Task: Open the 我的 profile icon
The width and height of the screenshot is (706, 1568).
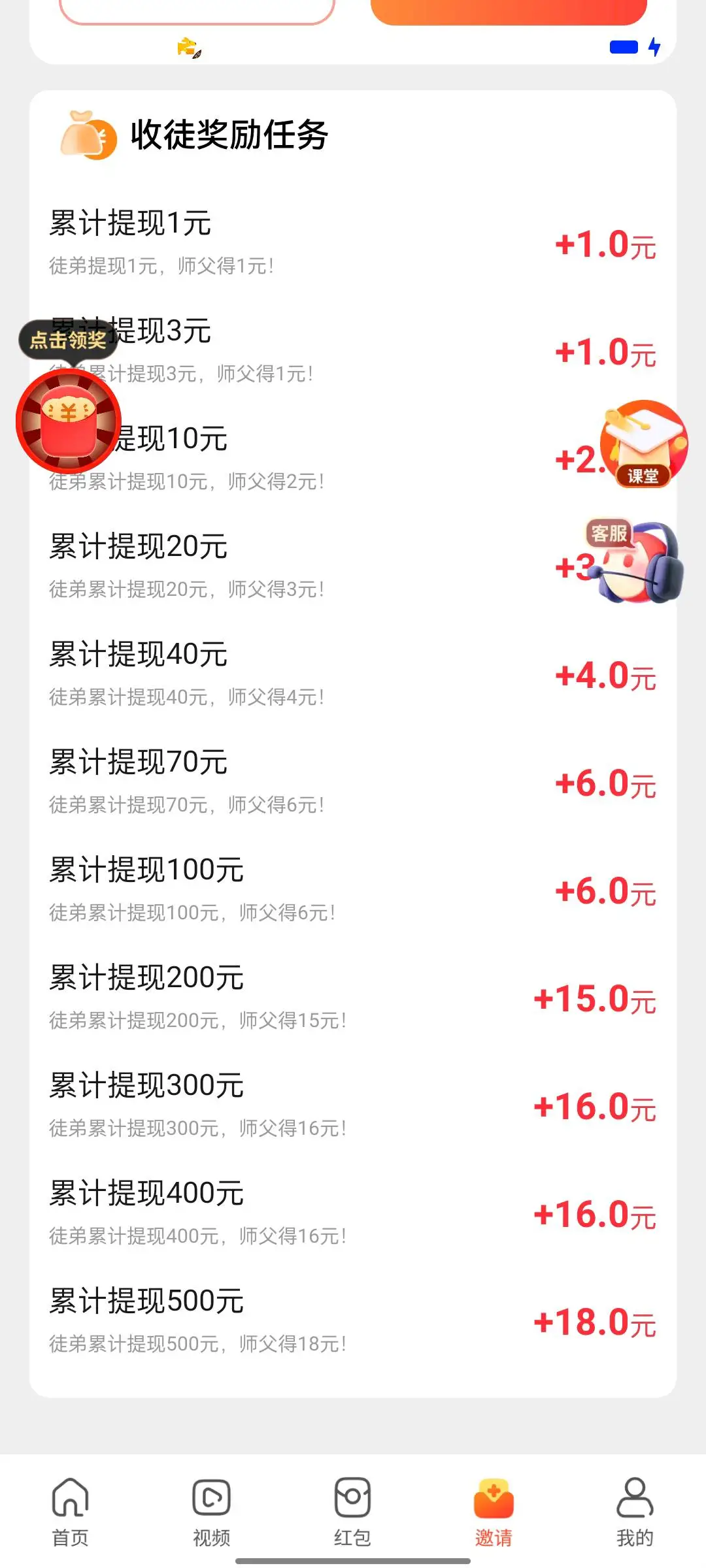Action: click(x=633, y=1504)
